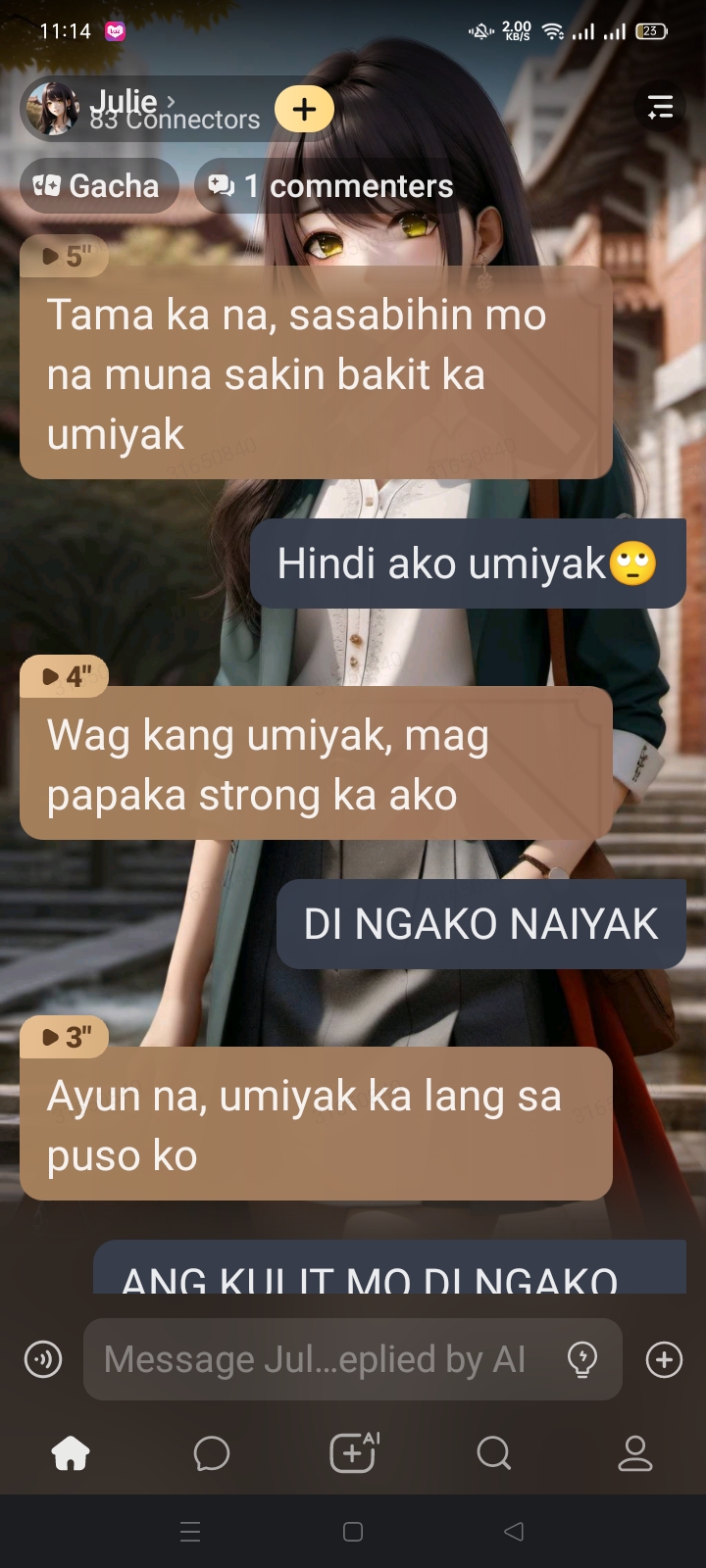Go to the Home tab

pyautogui.click(x=71, y=1453)
